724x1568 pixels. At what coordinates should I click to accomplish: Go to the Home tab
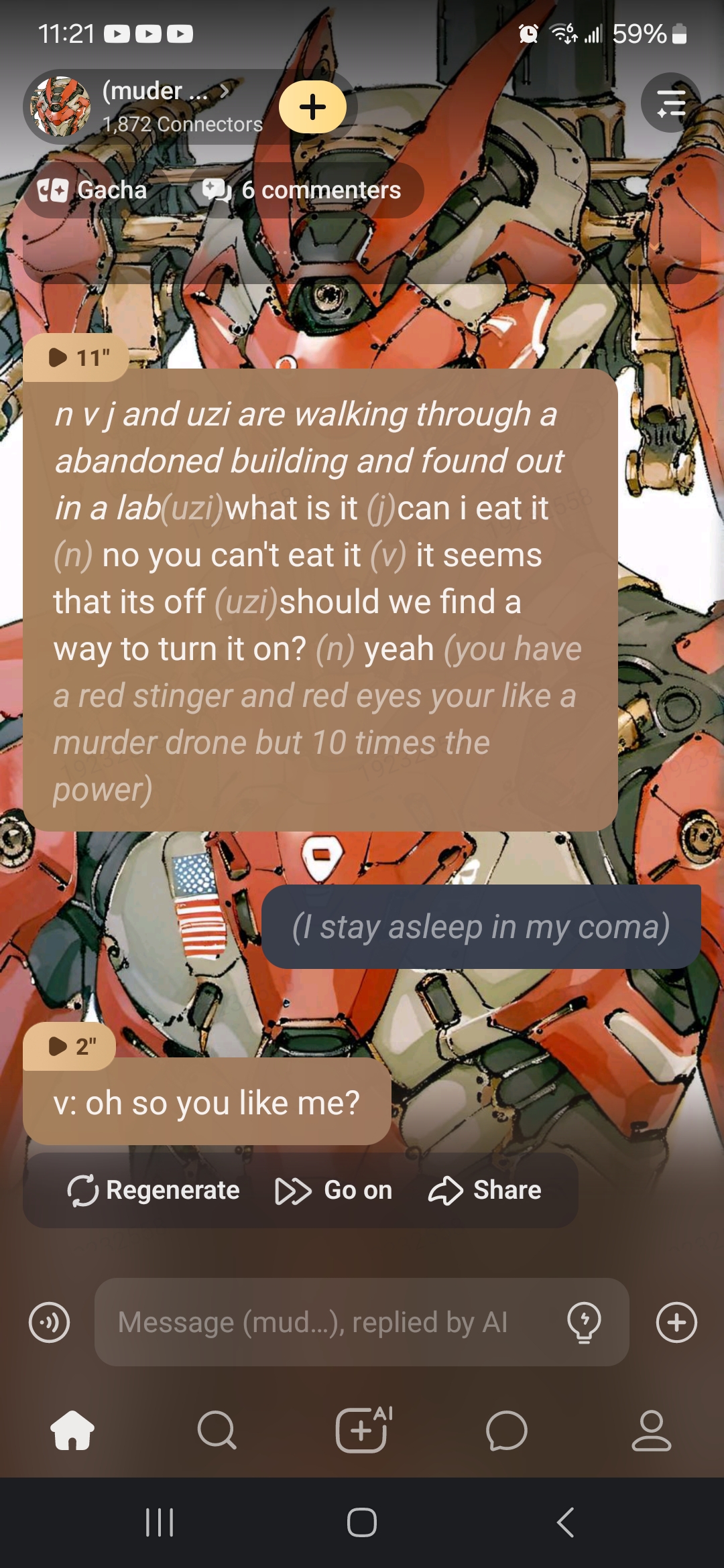(x=72, y=1430)
